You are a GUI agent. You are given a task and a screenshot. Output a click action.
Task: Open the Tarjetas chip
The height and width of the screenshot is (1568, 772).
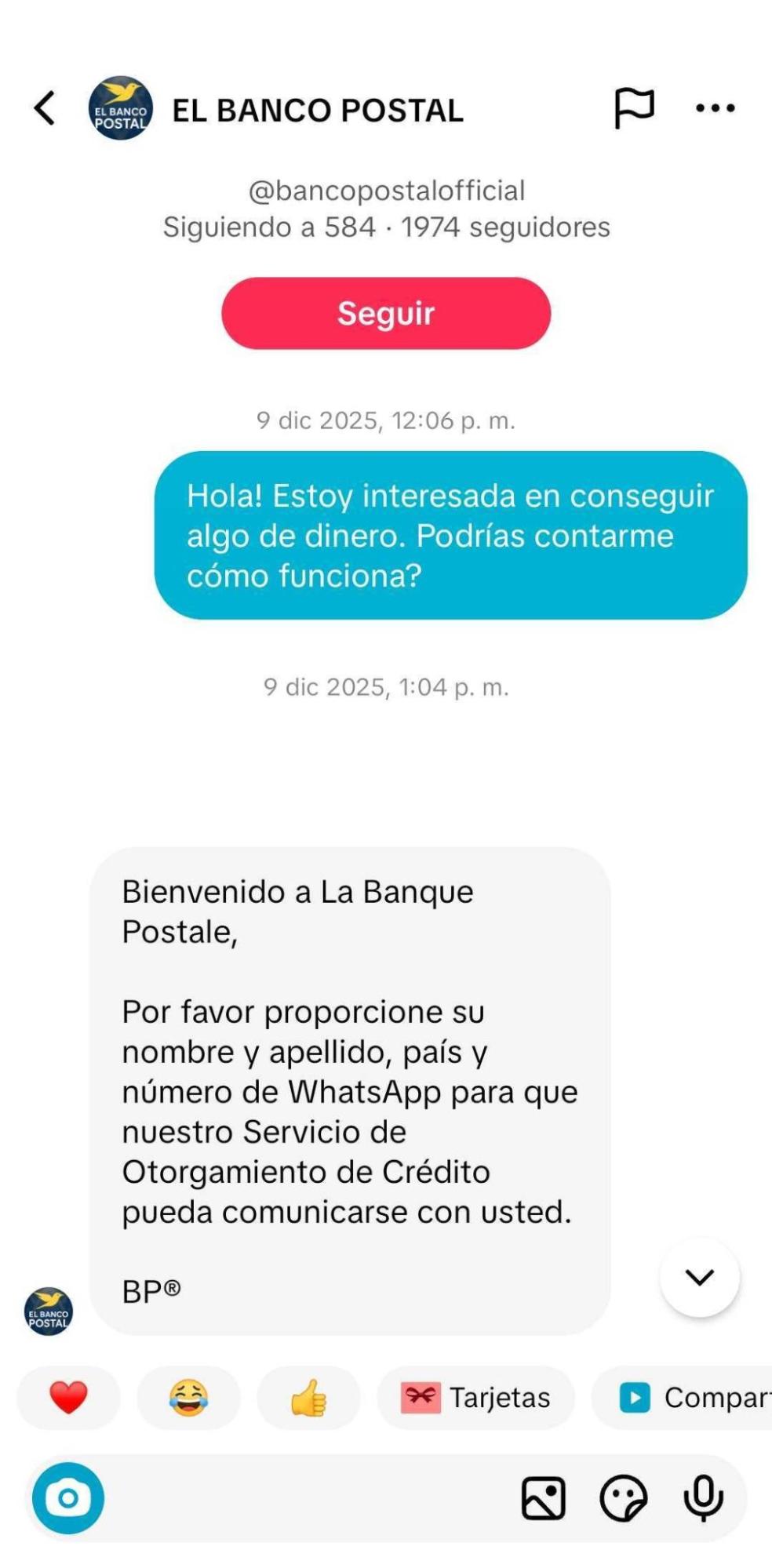[x=475, y=1398]
